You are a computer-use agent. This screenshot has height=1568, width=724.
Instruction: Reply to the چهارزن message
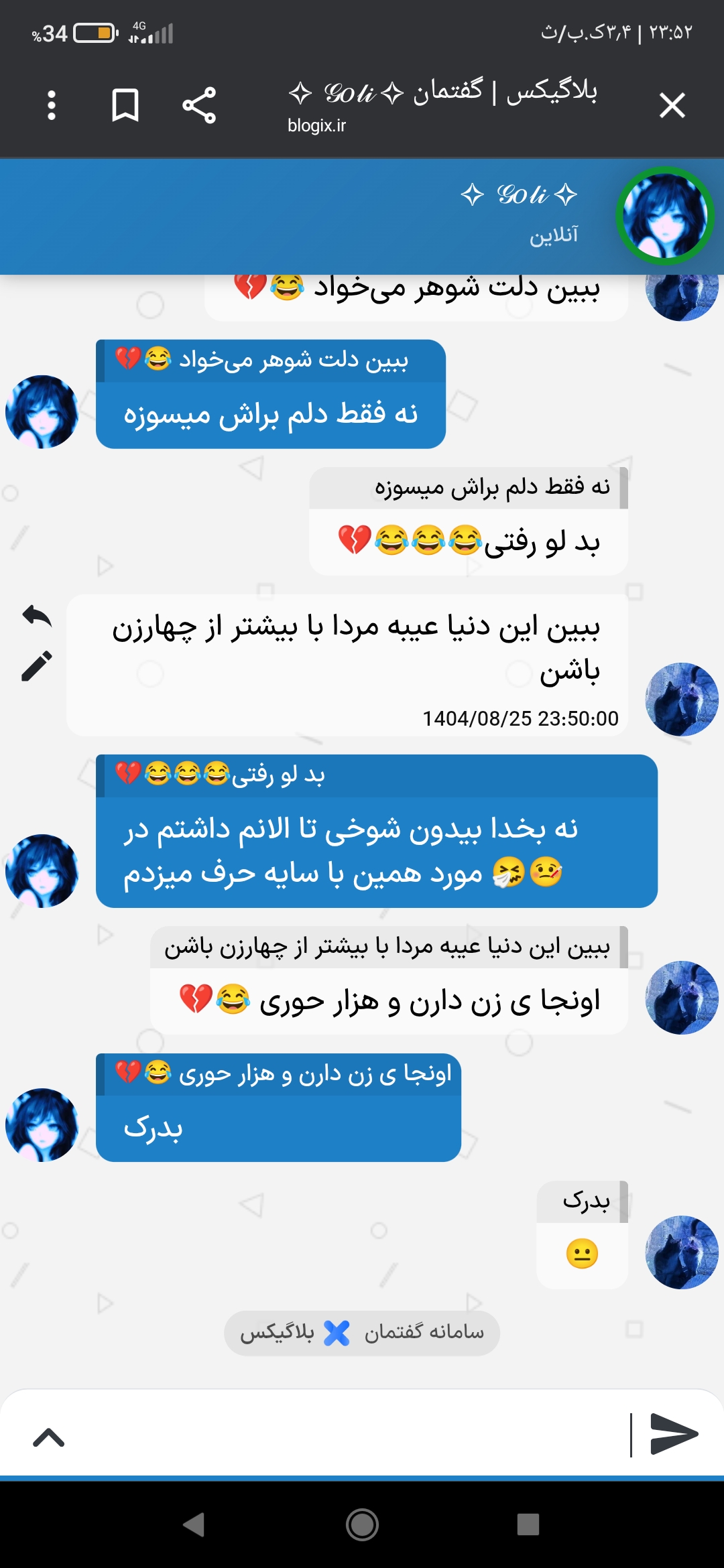37,615
